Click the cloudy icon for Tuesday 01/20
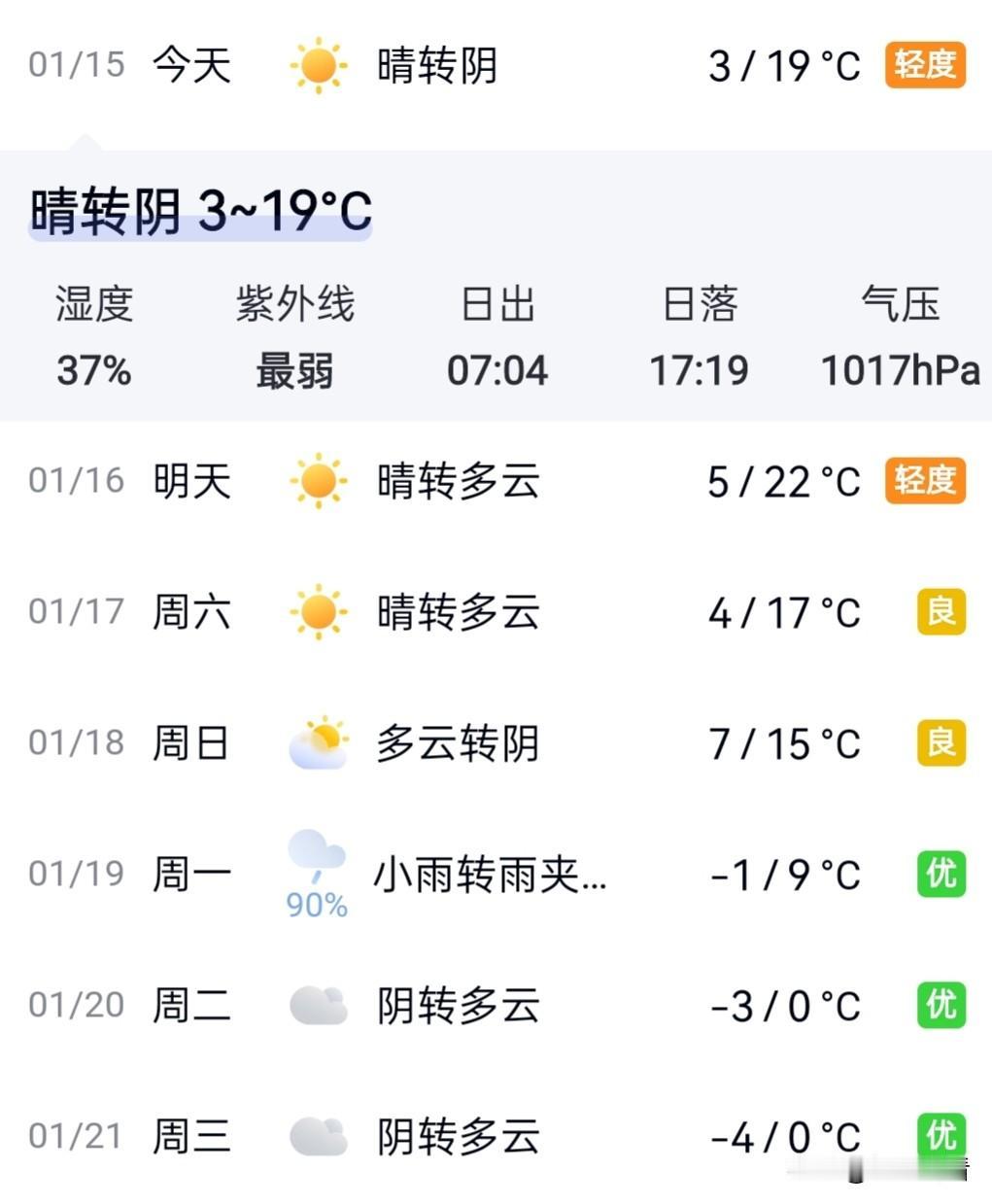992x1204 pixels. (x=318, y=1005)
